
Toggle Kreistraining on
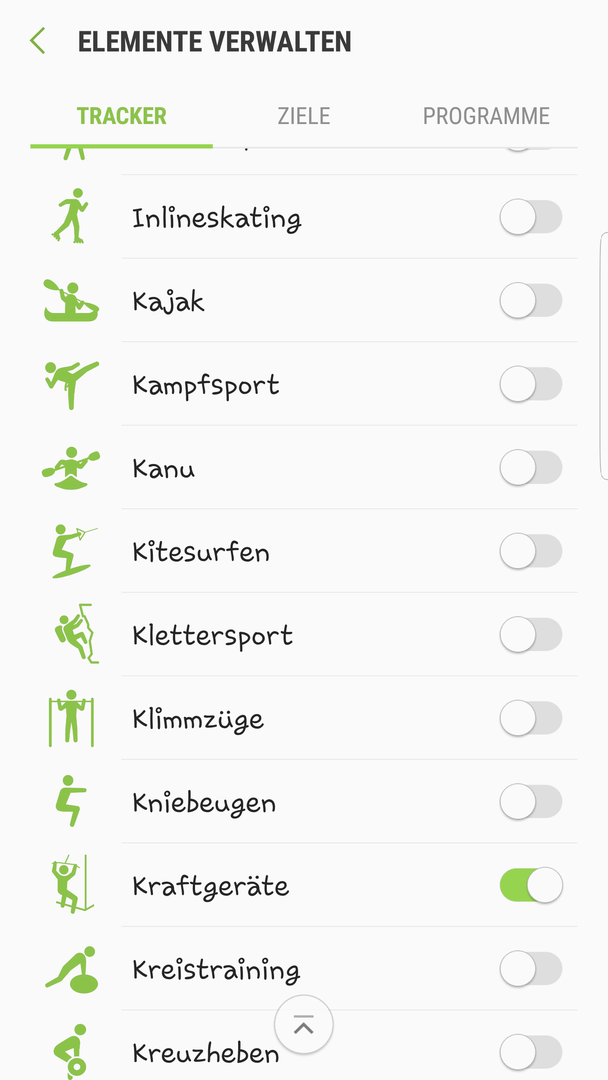pos(531,969)
